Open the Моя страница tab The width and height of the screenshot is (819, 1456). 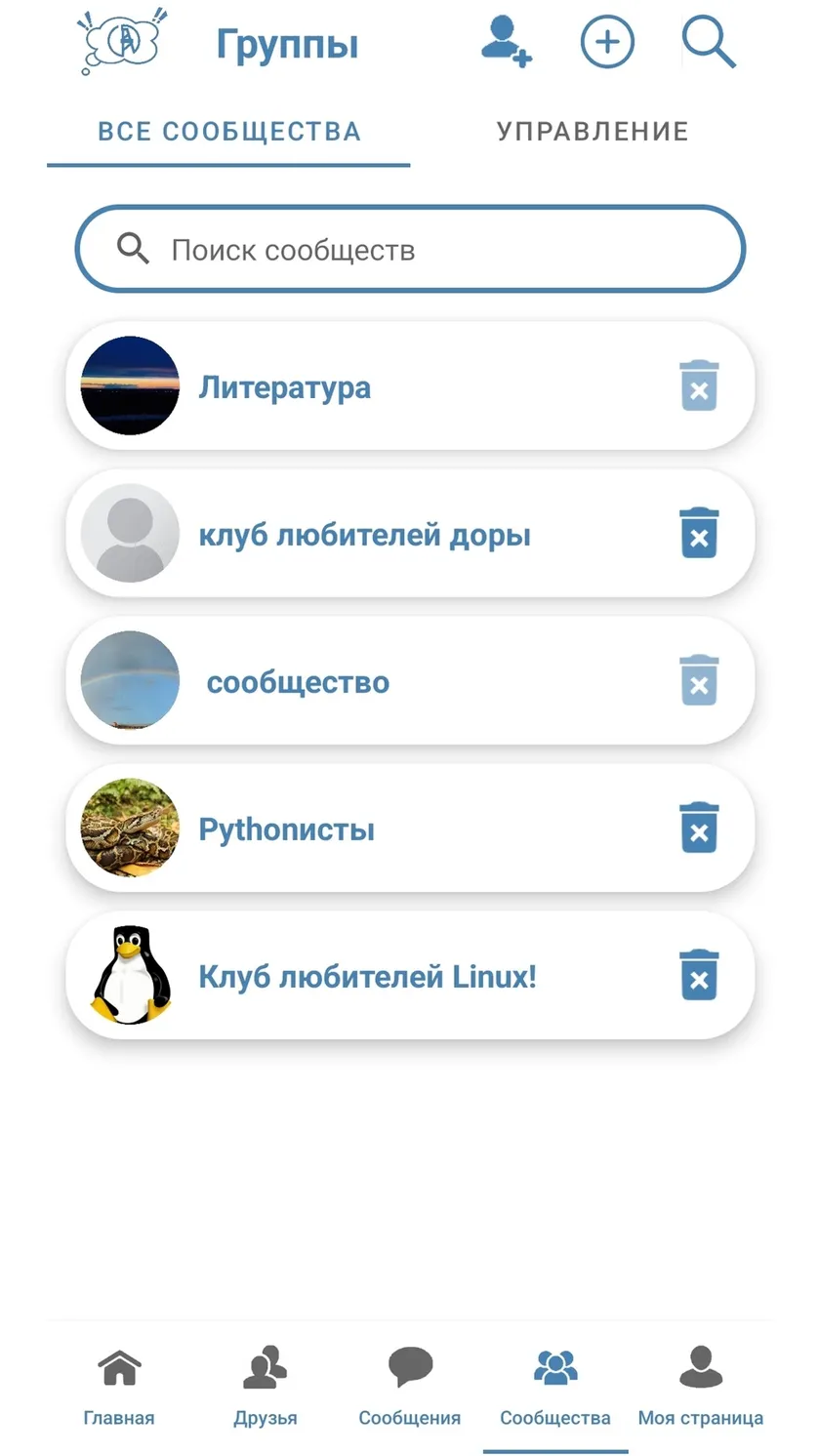[701, 1388]
